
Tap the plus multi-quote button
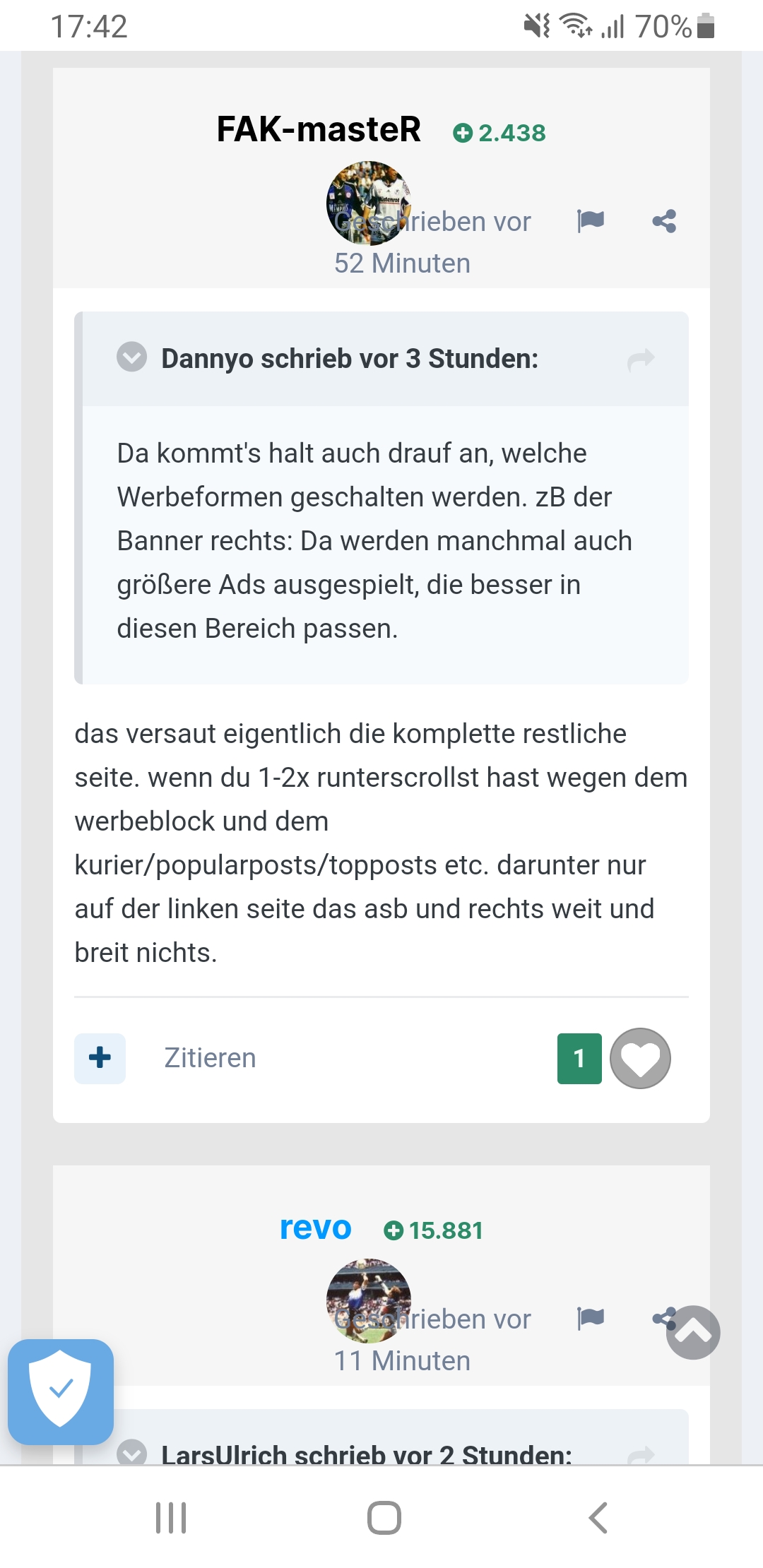(100, 1058)
